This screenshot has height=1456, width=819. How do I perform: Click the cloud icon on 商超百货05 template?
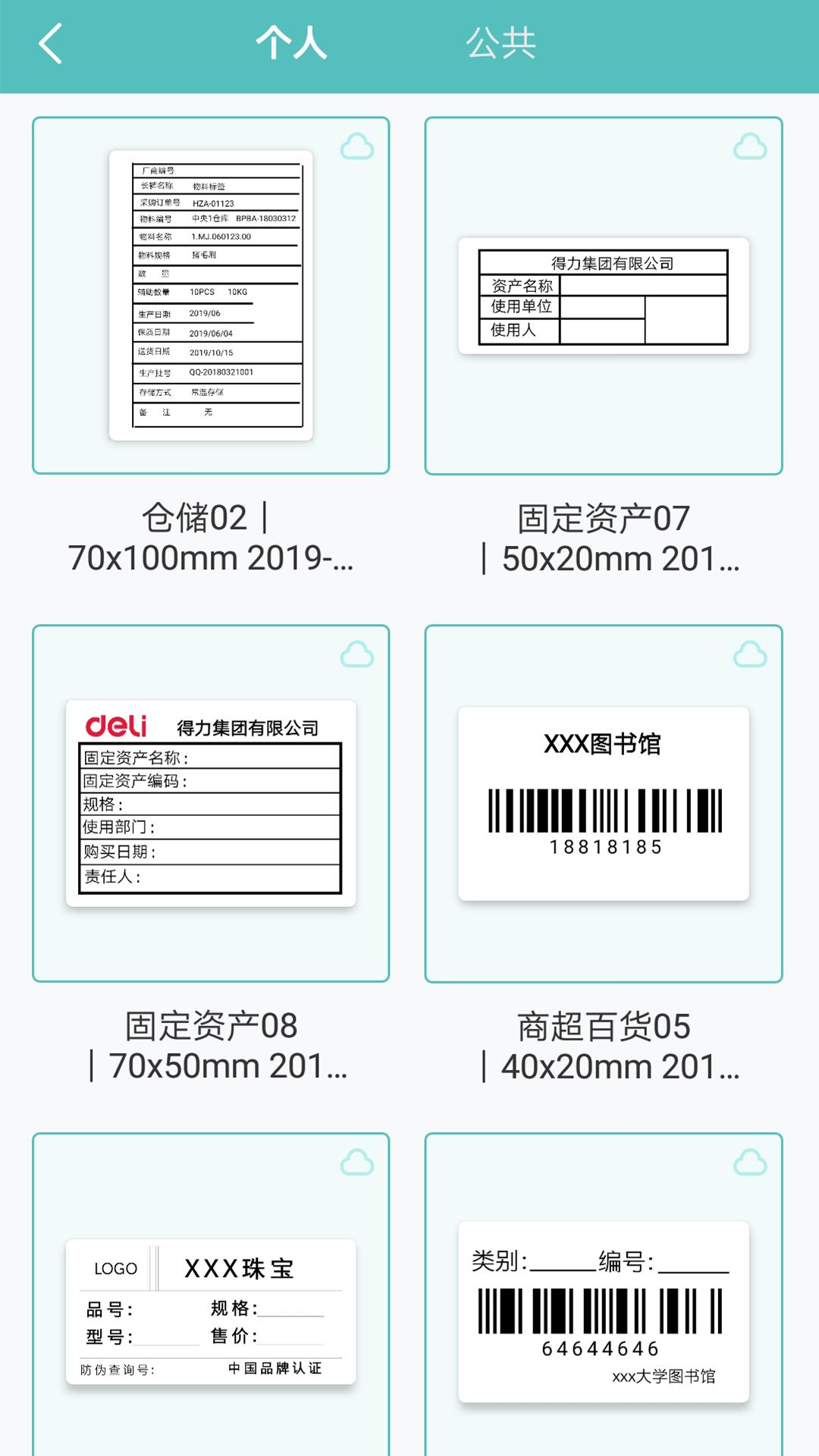[751, 655]
